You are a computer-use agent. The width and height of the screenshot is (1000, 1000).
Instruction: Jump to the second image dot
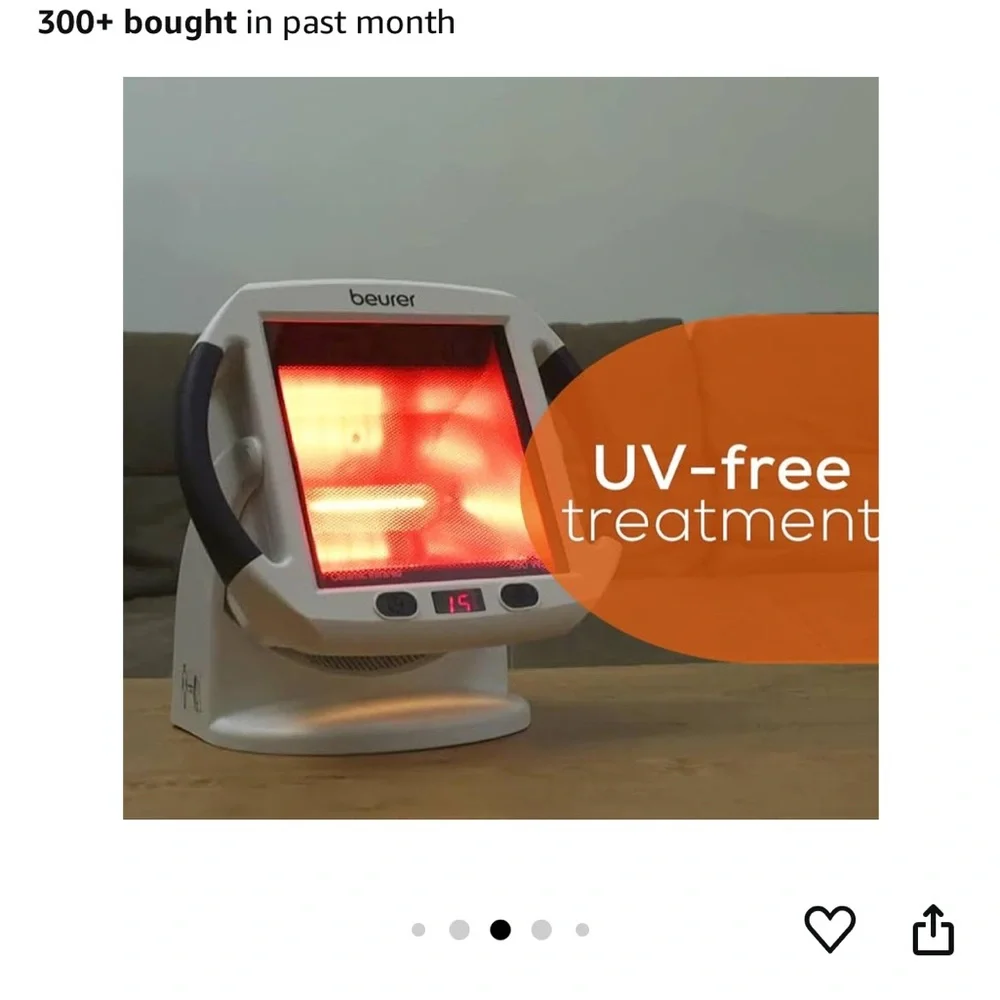459,930
